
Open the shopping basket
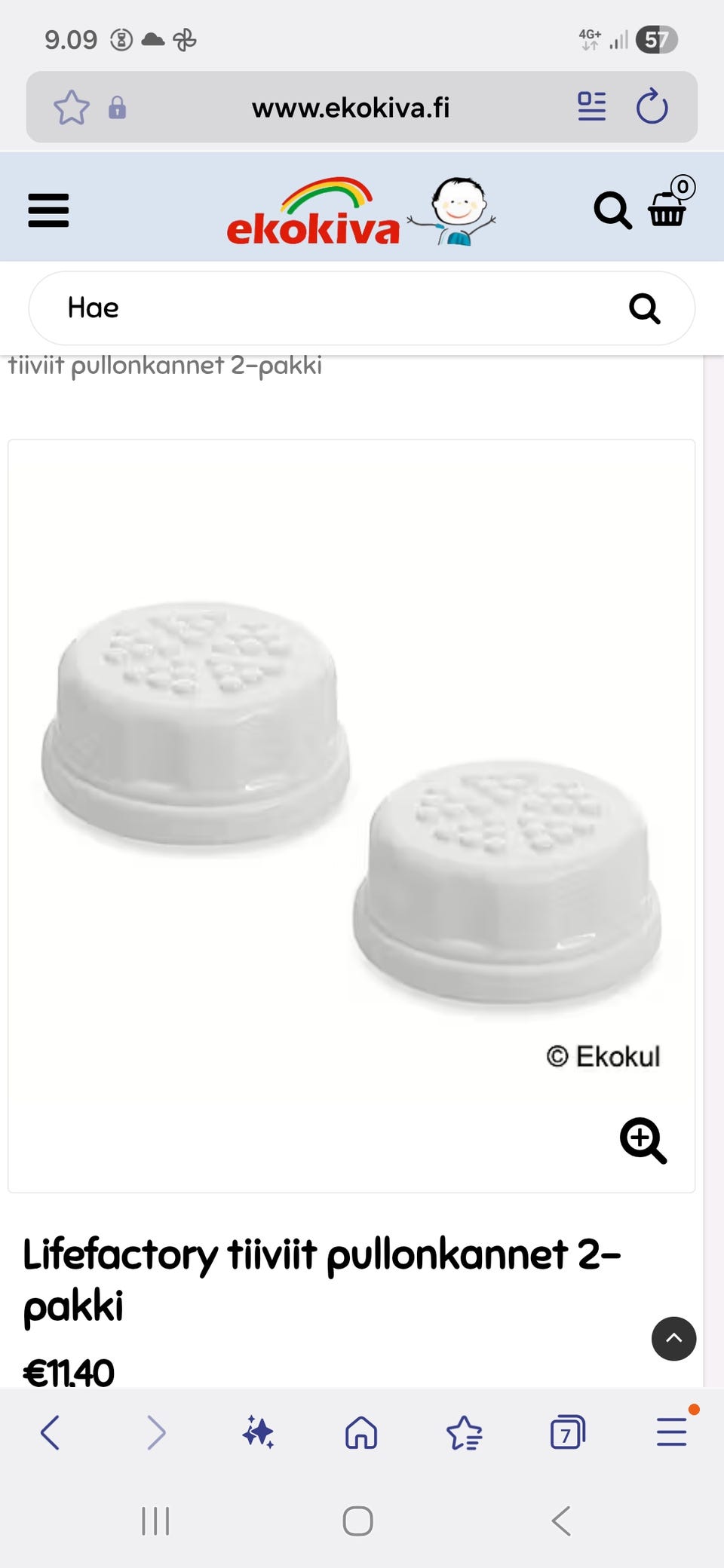[x=670, y=202]
